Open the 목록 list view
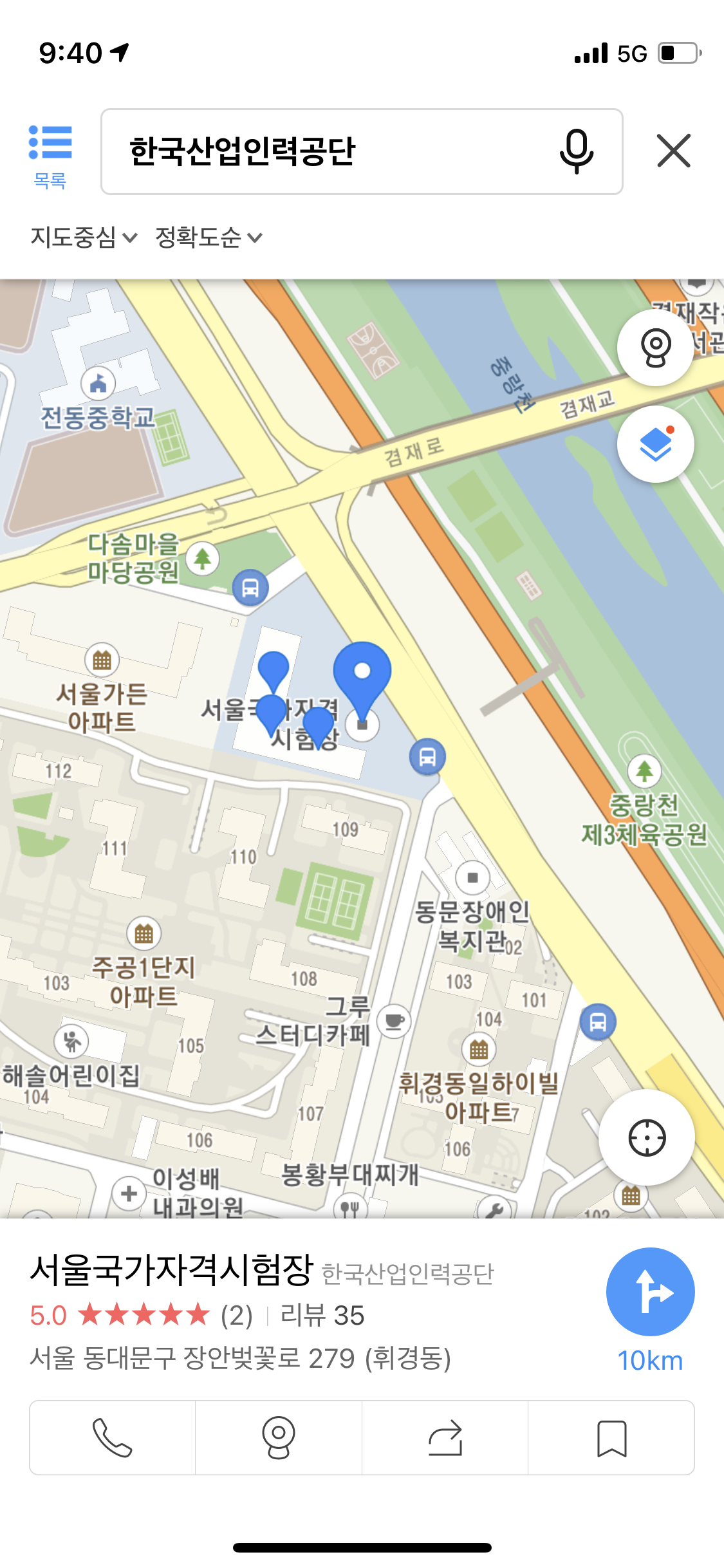The image size is (724, 1568). [50, 155]
